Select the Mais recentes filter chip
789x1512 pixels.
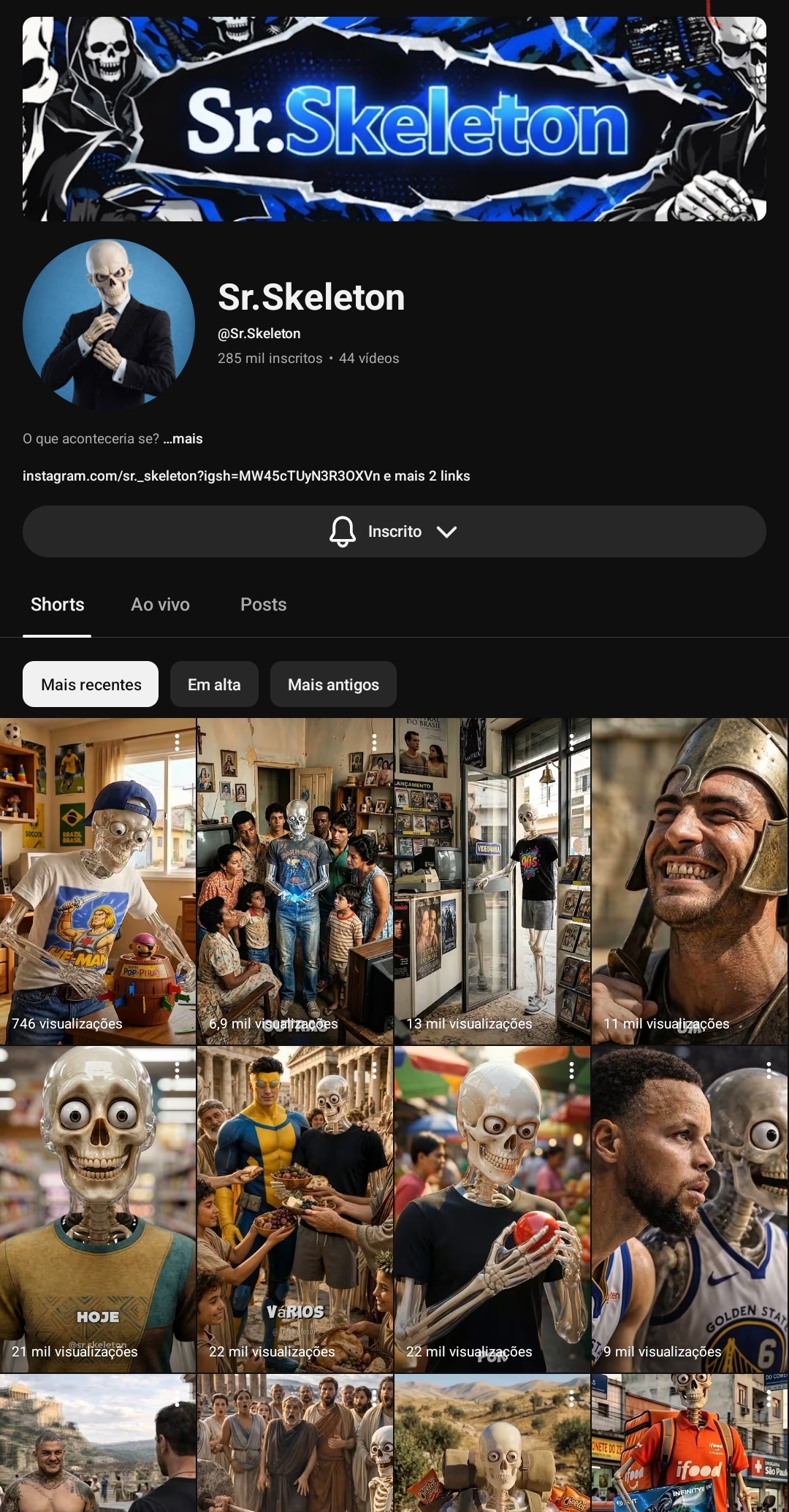pos(91,684)
